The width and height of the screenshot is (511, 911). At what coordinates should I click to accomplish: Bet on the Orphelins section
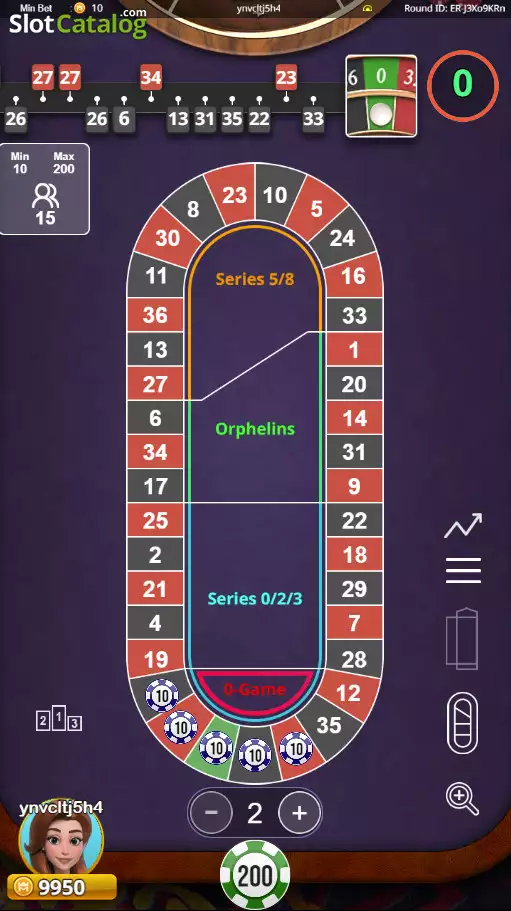pyautogui.click(x=255, y=429)
